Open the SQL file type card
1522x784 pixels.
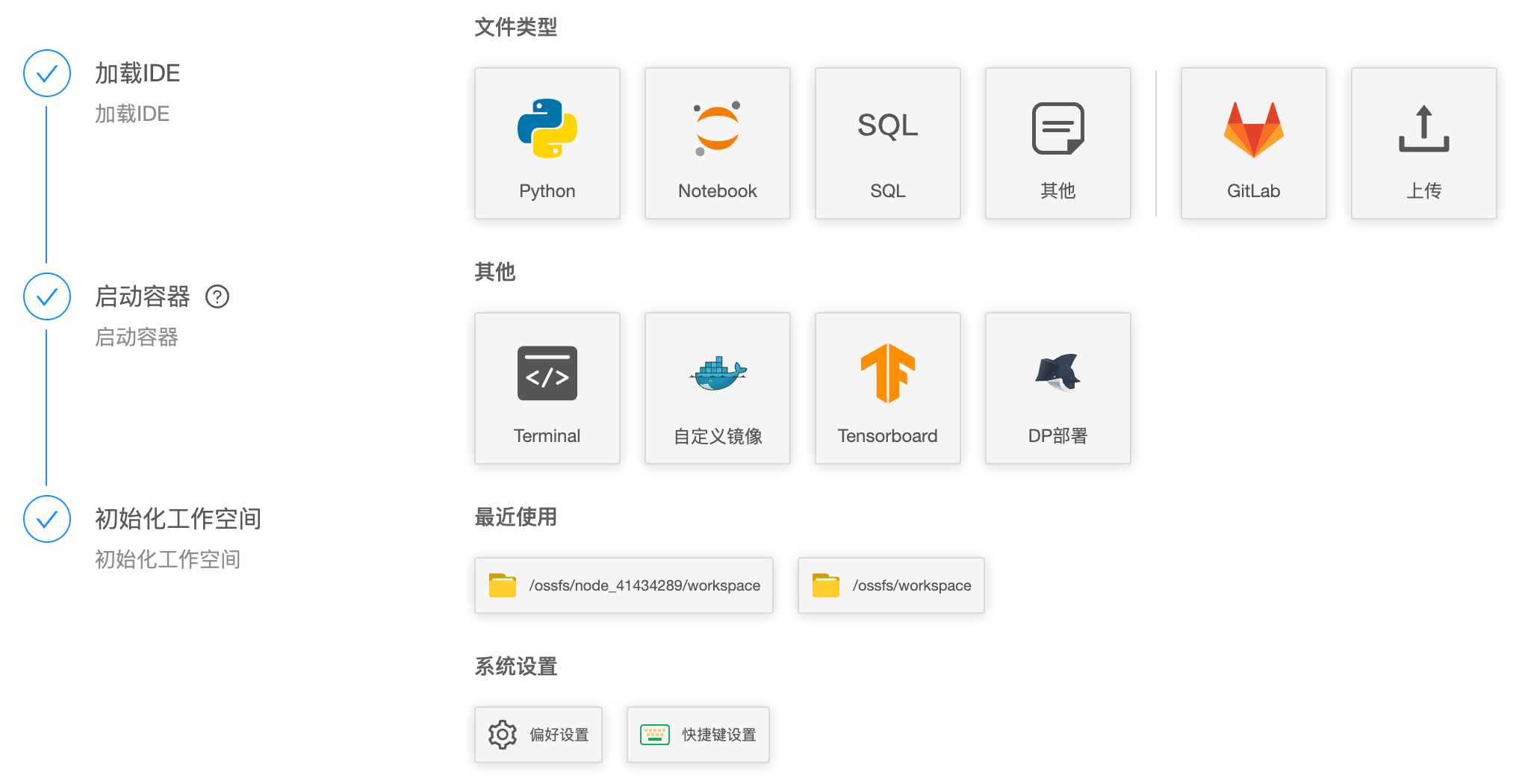click(887, 143)
